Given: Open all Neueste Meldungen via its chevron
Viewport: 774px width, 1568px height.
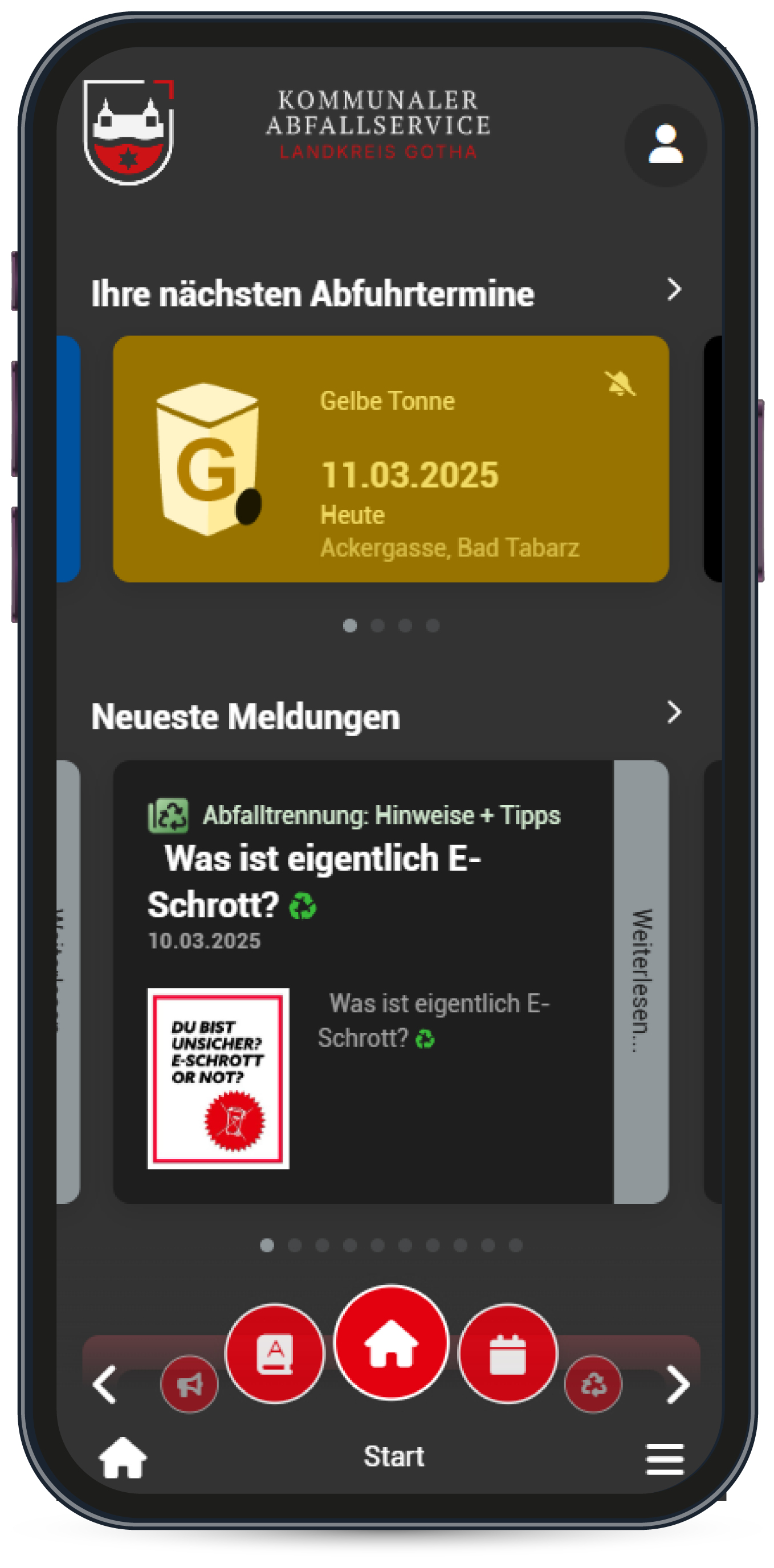Looking at the screenshot, I should pos(674,712).
